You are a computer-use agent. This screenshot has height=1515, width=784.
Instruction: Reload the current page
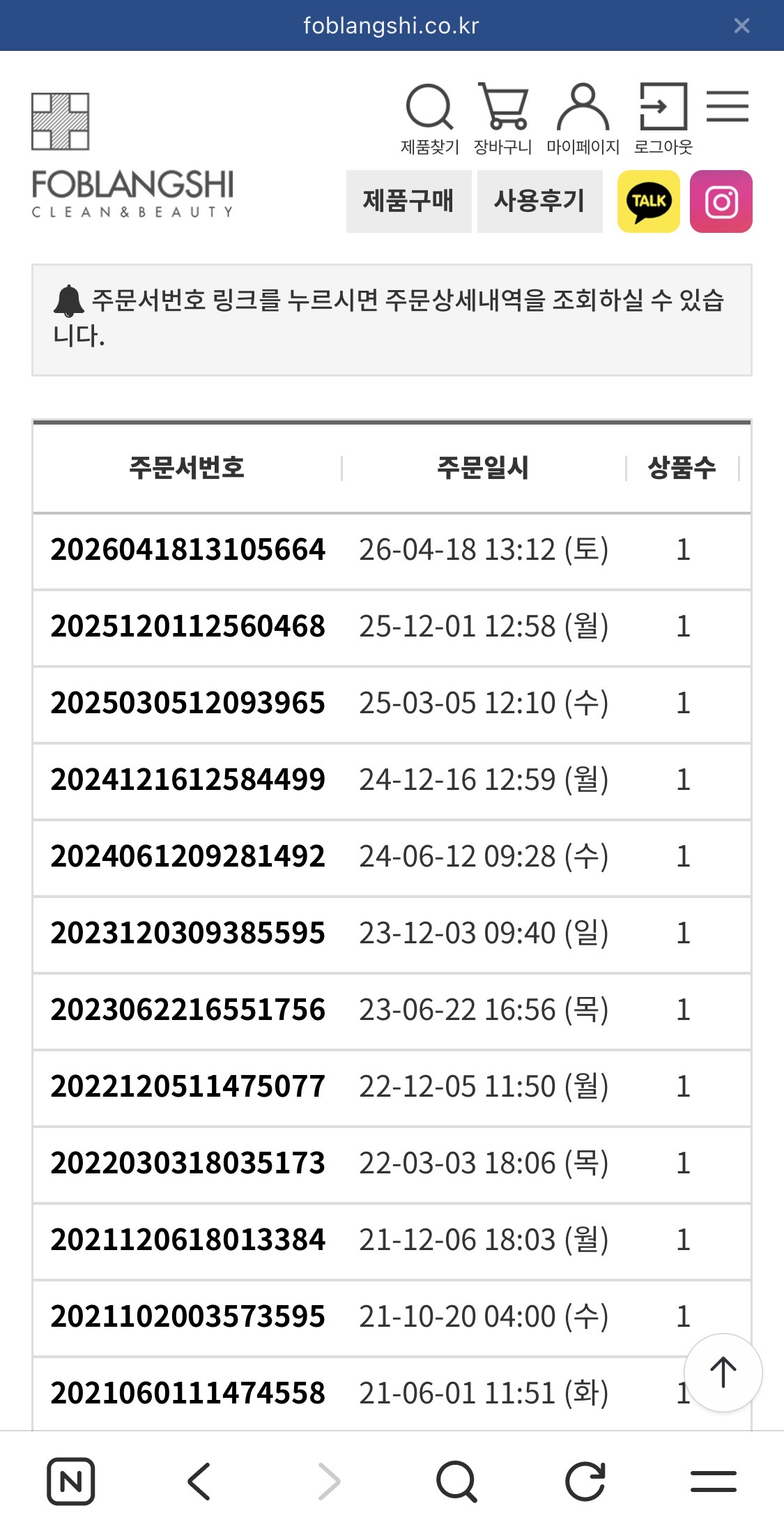click(585, 1481)
